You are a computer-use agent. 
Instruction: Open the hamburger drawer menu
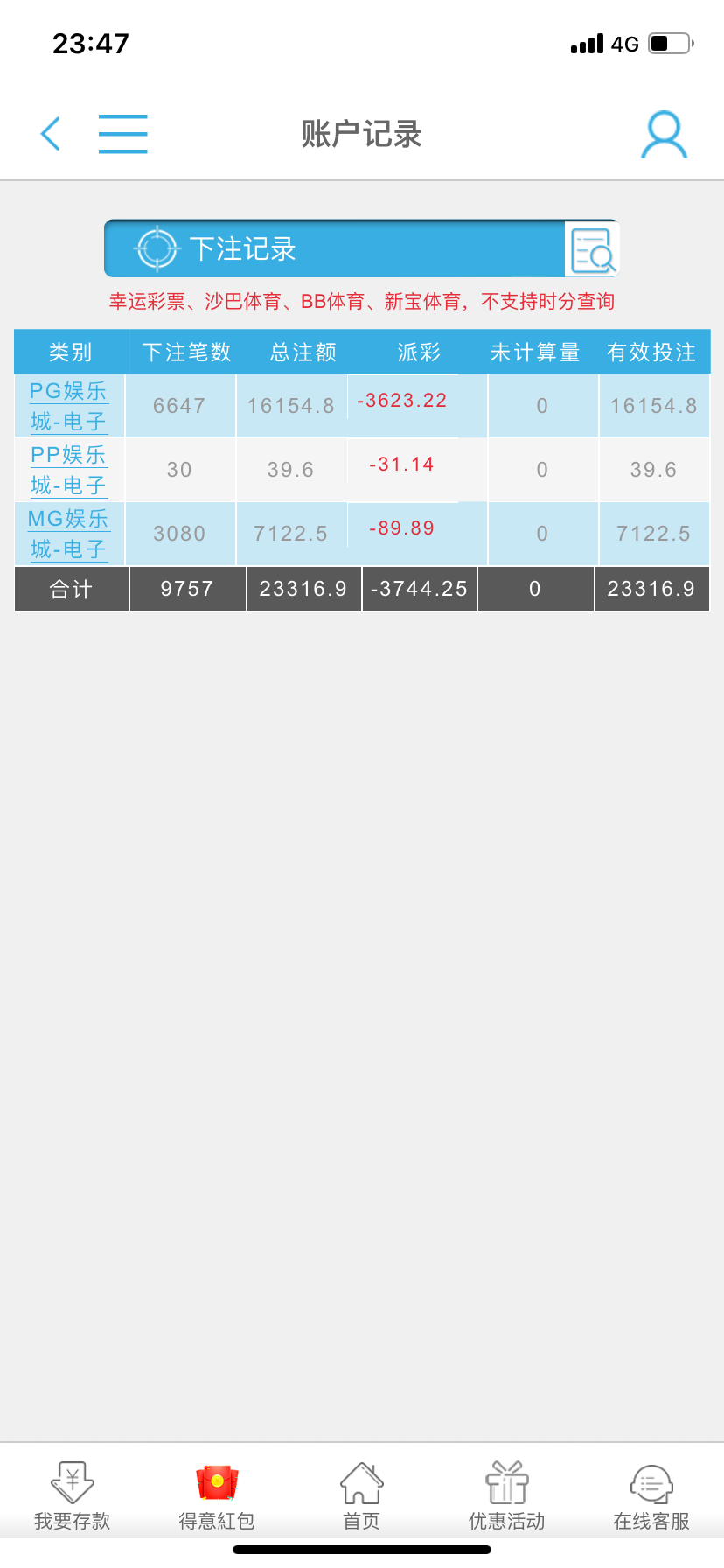pos(122,134)
